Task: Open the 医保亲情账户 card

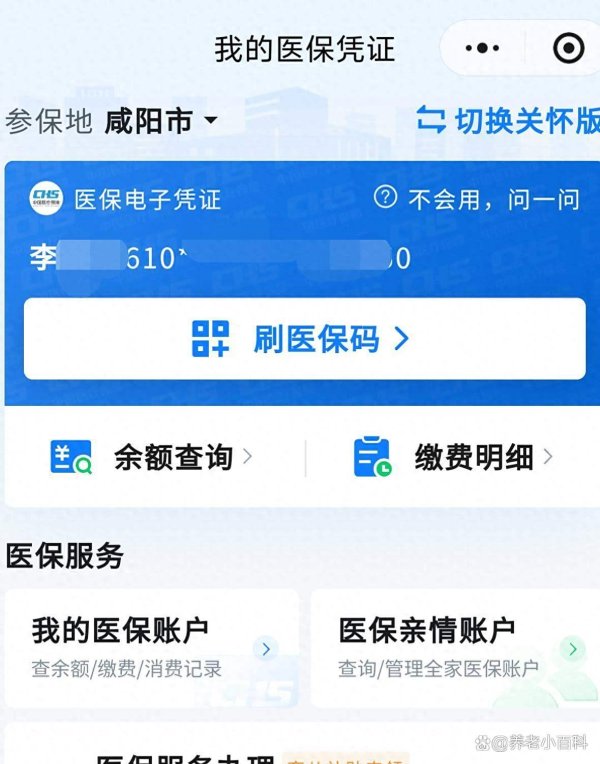Action: (x=456, y=647)
